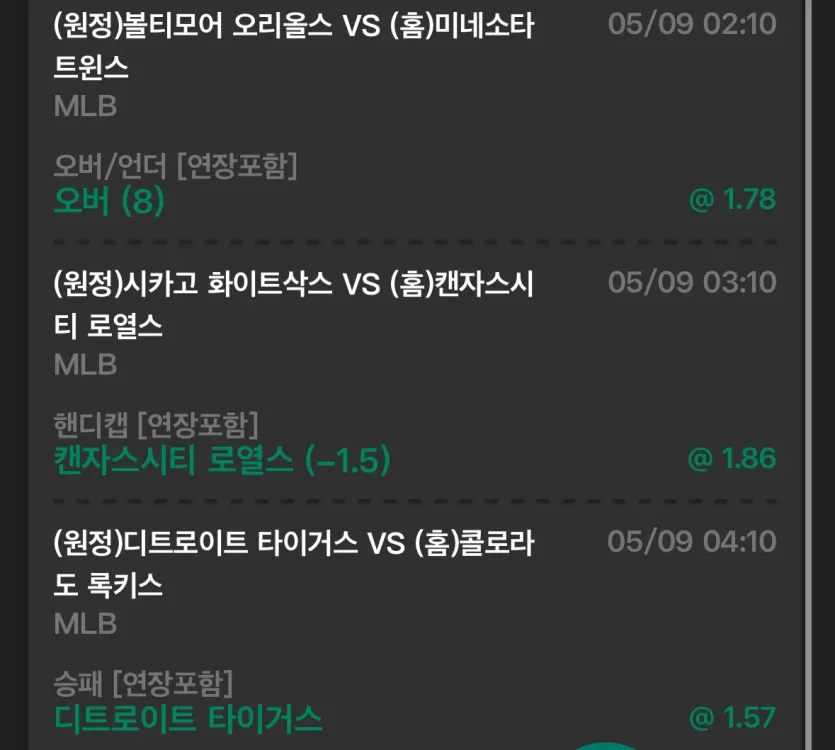Open the Chicago White Sox vs Kansas City Royals bet
This screenshot has height=750, width=835.
[293, 305]
